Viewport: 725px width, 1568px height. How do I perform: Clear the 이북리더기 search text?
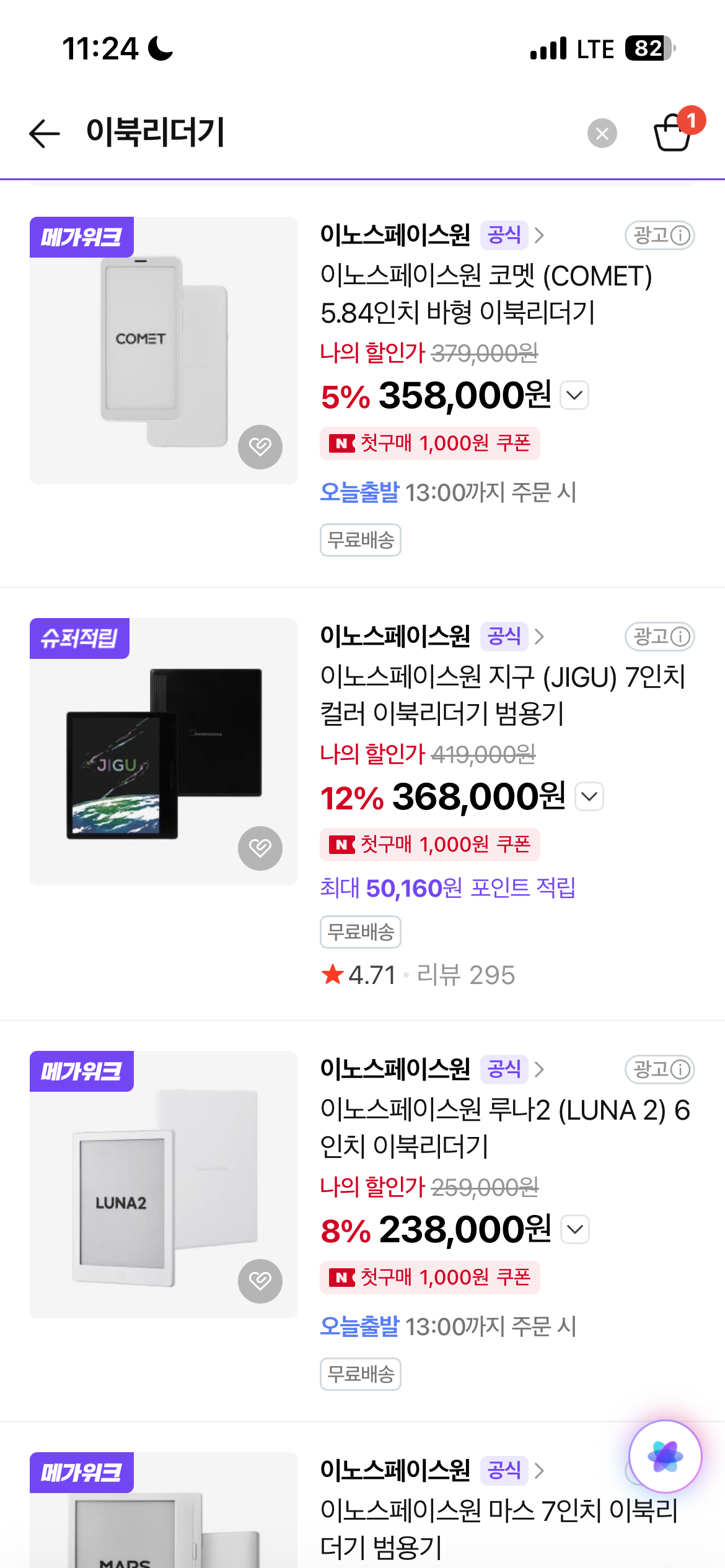click(x=602, y=133)
